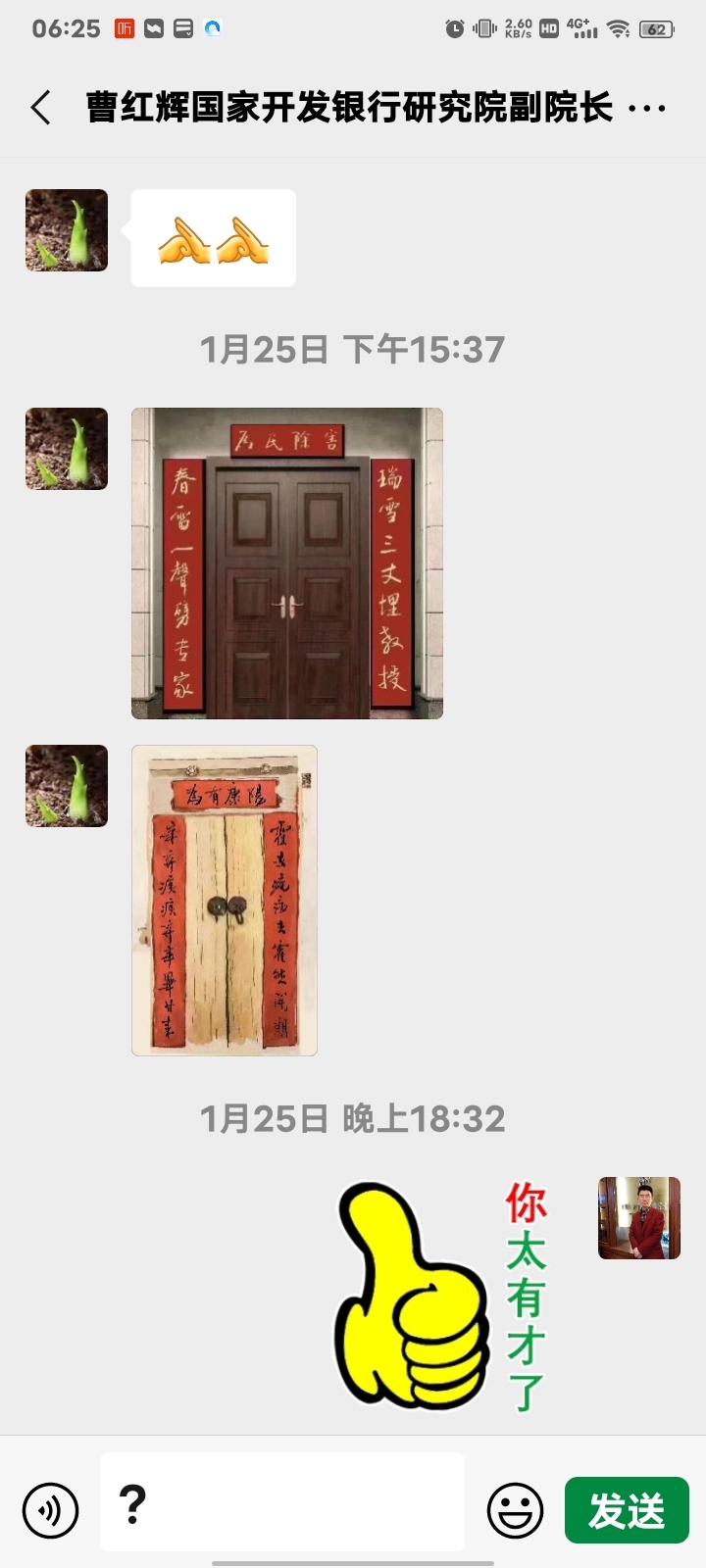
Task: Open the contact's avatar beside folded-hands message
Action: tap(67, 230)
